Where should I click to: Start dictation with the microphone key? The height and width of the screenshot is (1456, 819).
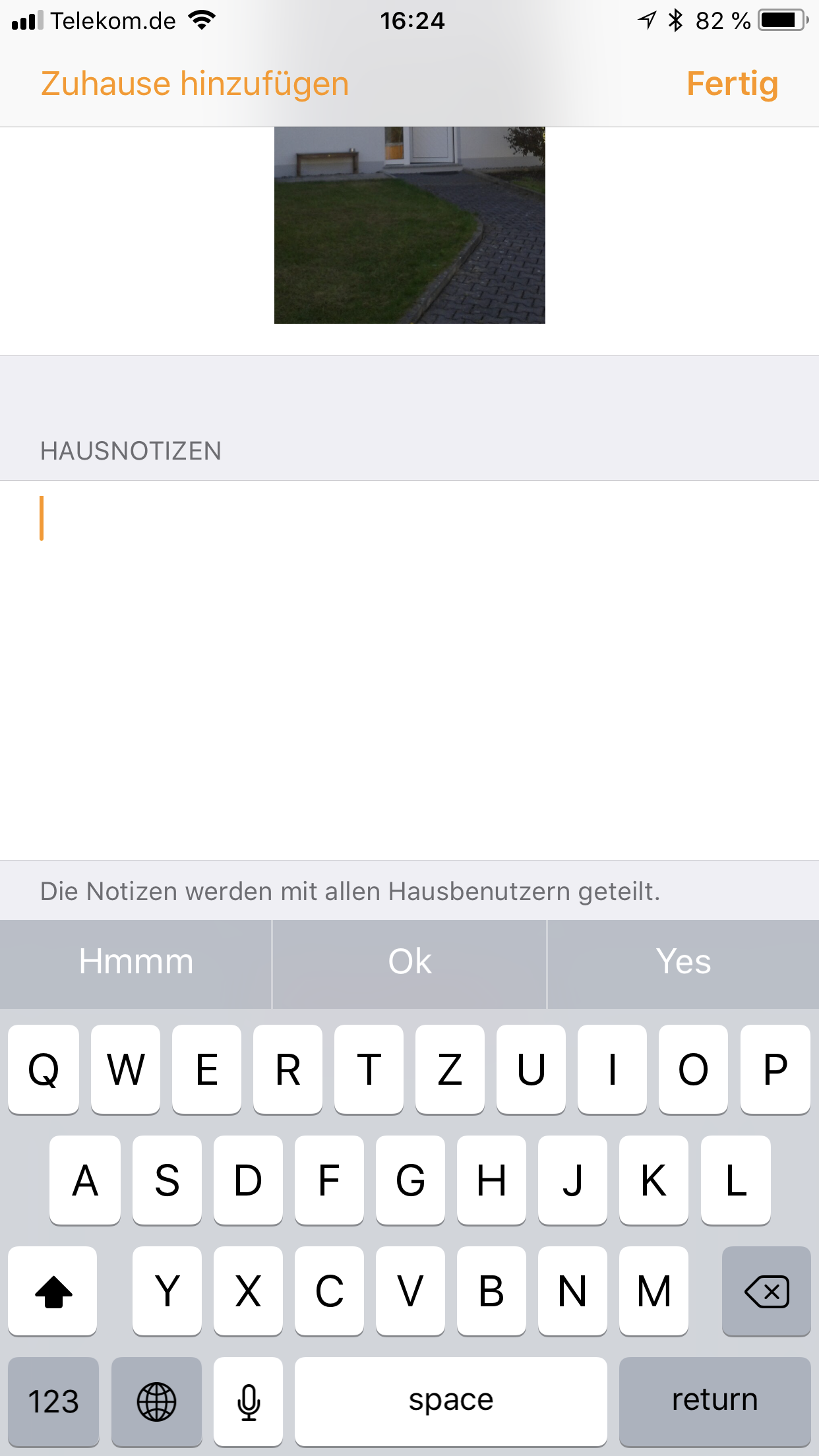tap(249, 1400)
